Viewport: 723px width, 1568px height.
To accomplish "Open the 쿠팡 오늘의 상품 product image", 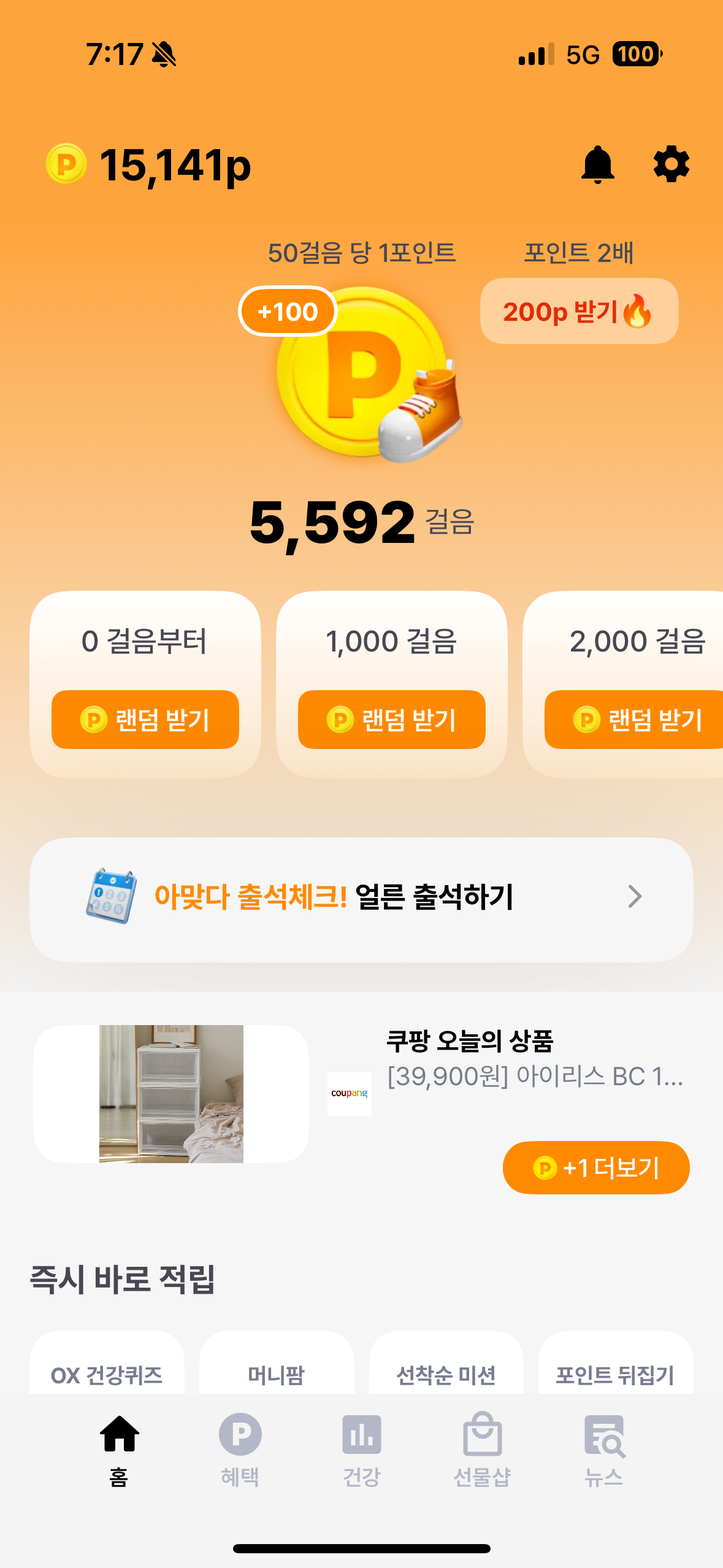I will tap(171, 1094).
